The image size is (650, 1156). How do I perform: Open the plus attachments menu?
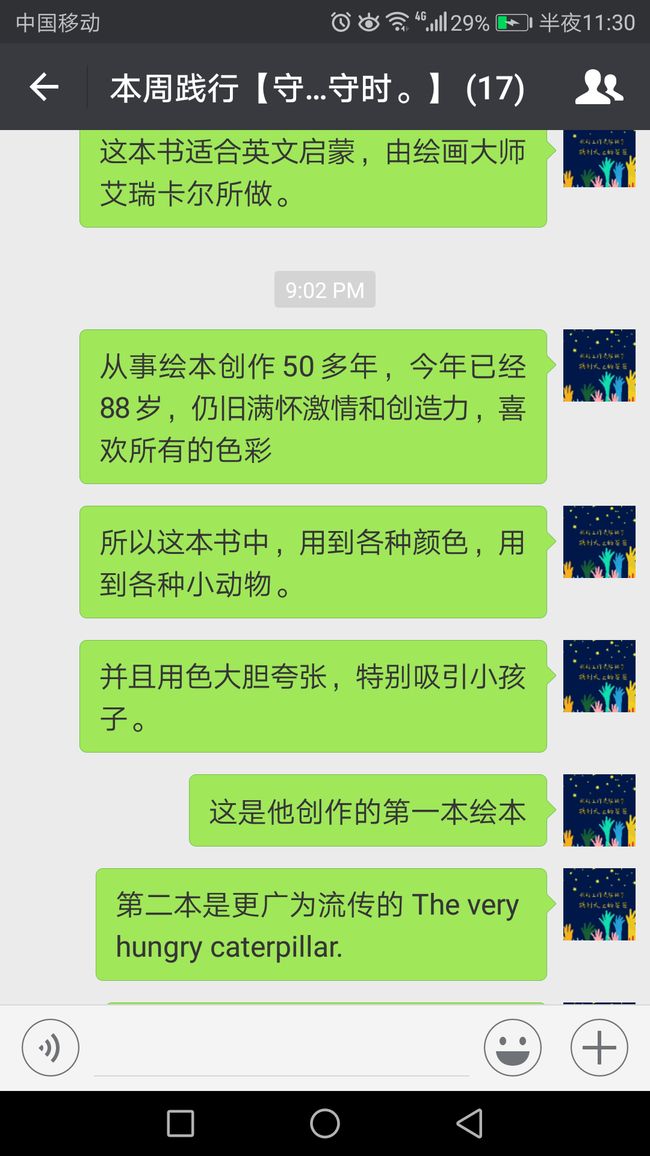click(x=599, y=1047)
